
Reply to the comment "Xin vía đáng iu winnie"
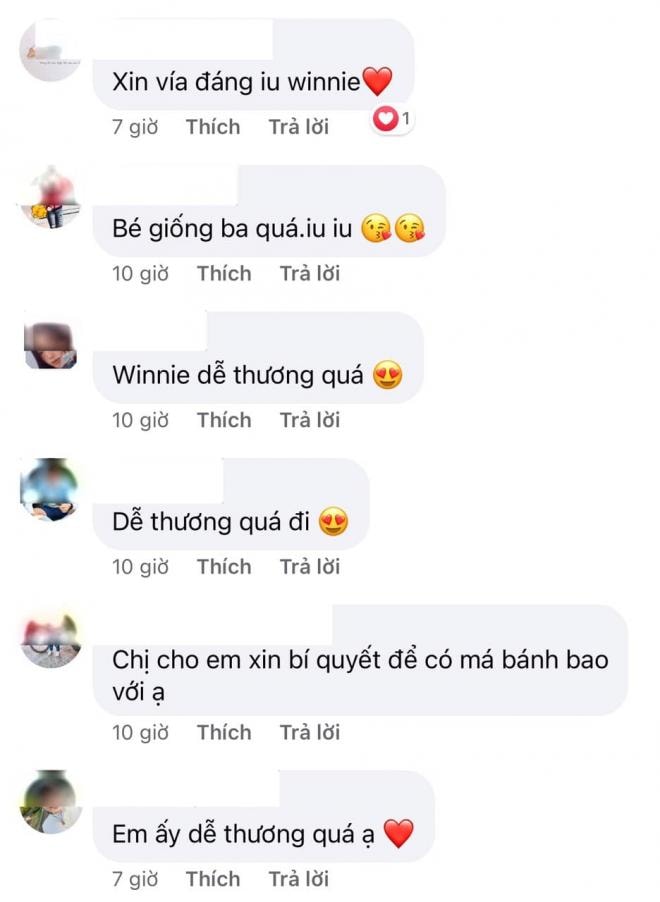coord(299,127)
